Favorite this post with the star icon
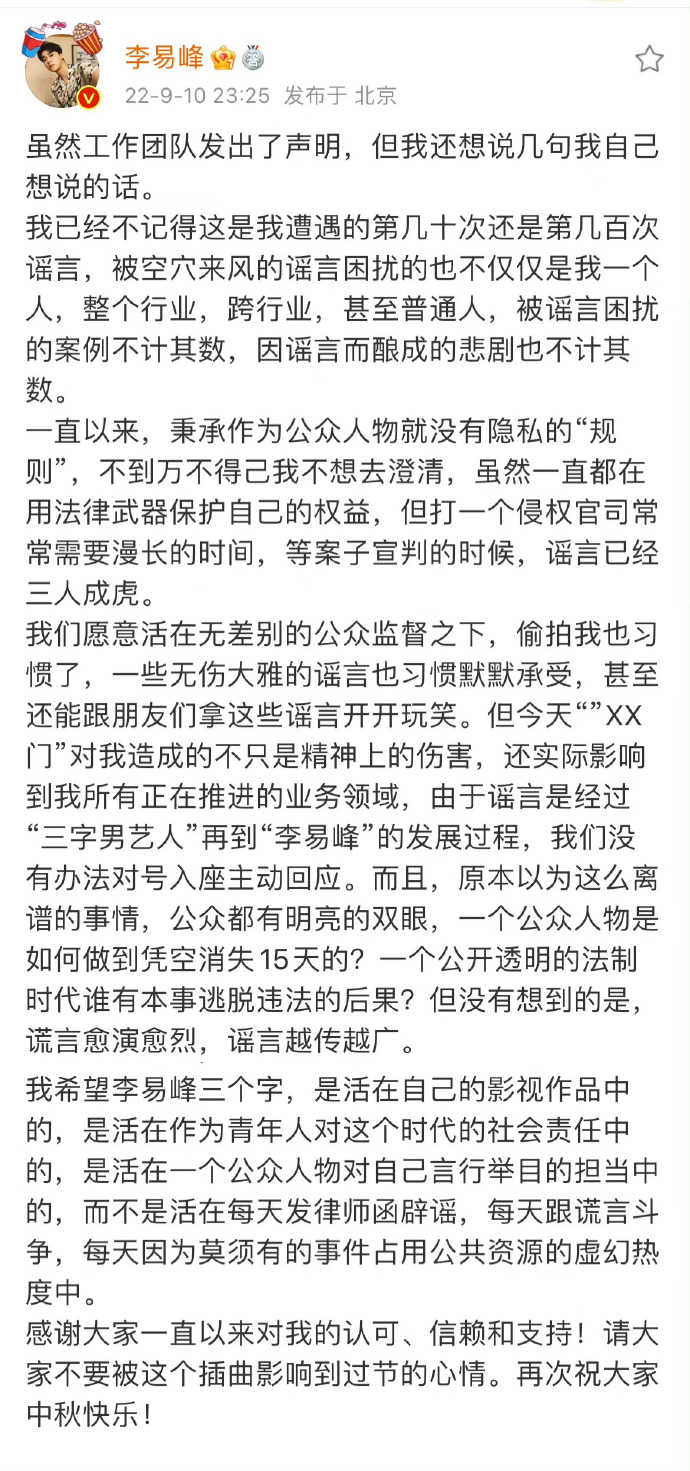This screenshot has width=690, height=1471. point(649,60)
